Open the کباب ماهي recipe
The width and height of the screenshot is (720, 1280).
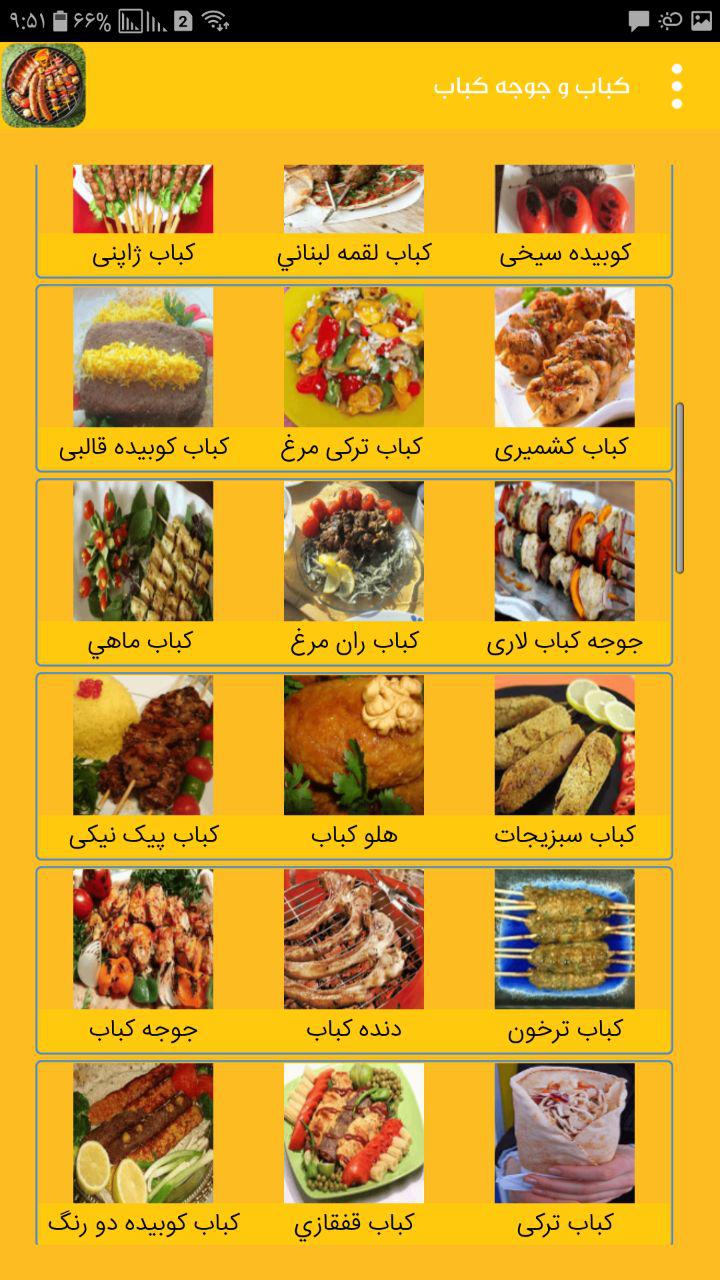[x=143, y=571]
